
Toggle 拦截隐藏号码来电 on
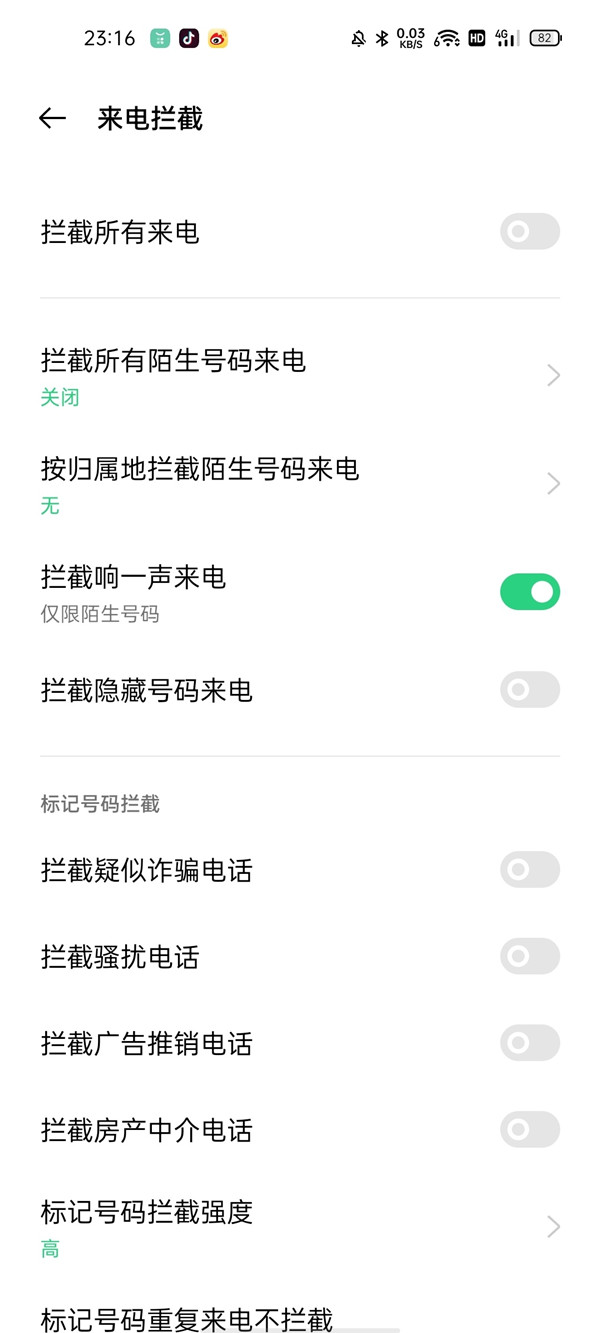pos(529,690)
